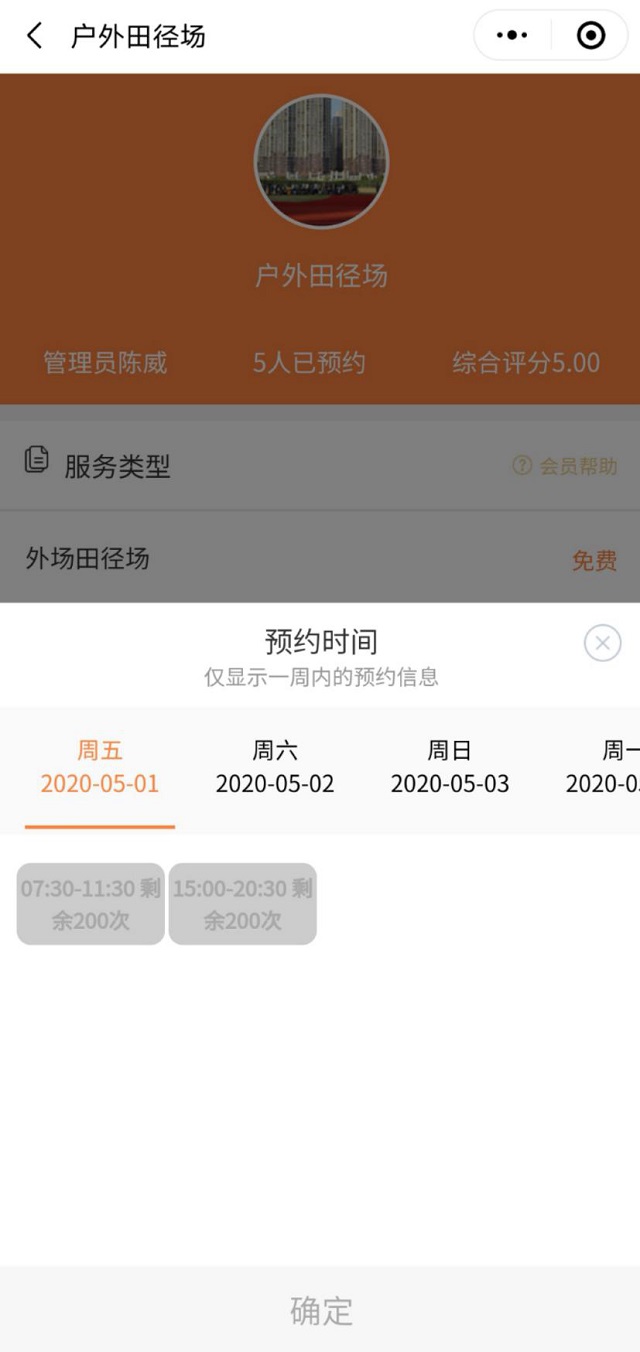640x1352 pixels.
Task: Confirm booking with 确定 button
Action: (320, 1310)
